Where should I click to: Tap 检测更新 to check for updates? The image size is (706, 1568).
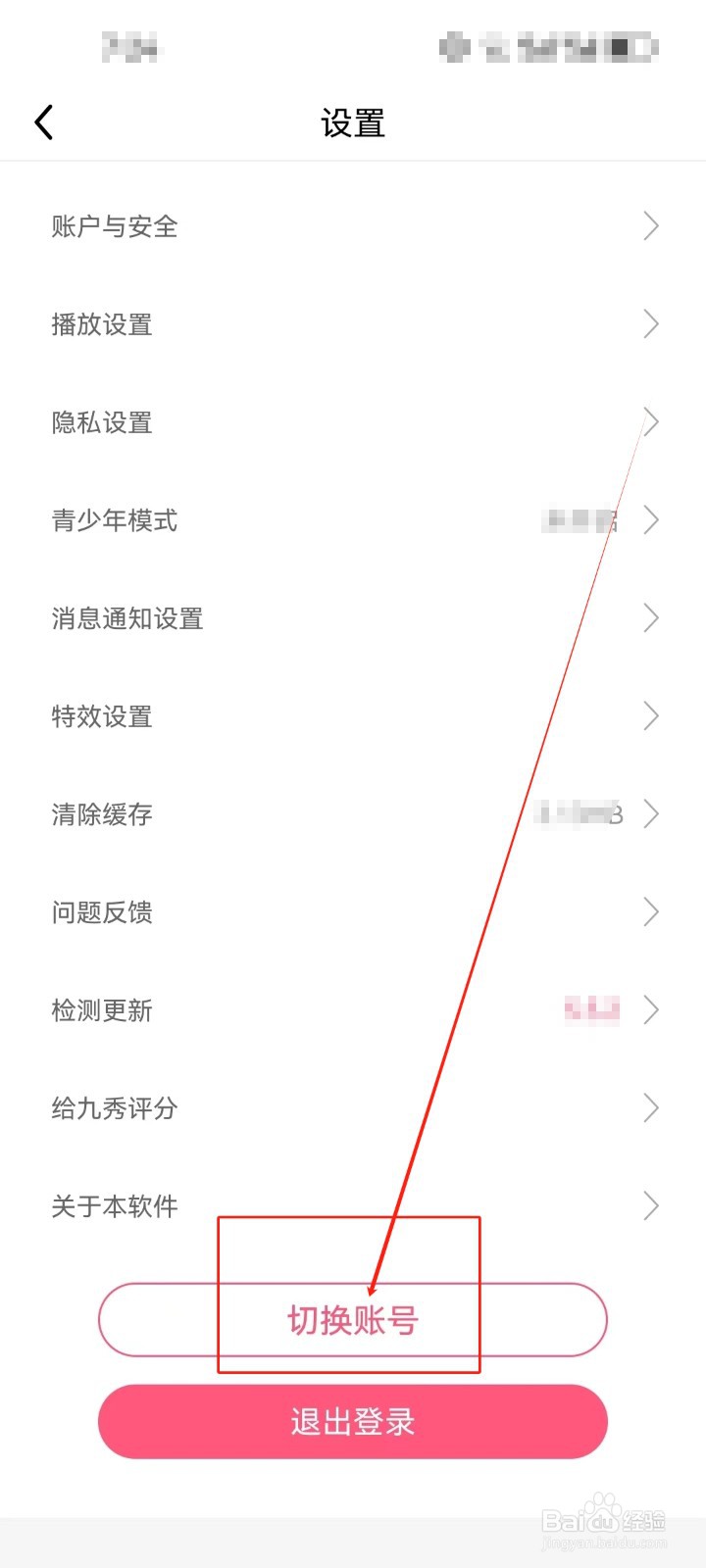(102, 1010)
